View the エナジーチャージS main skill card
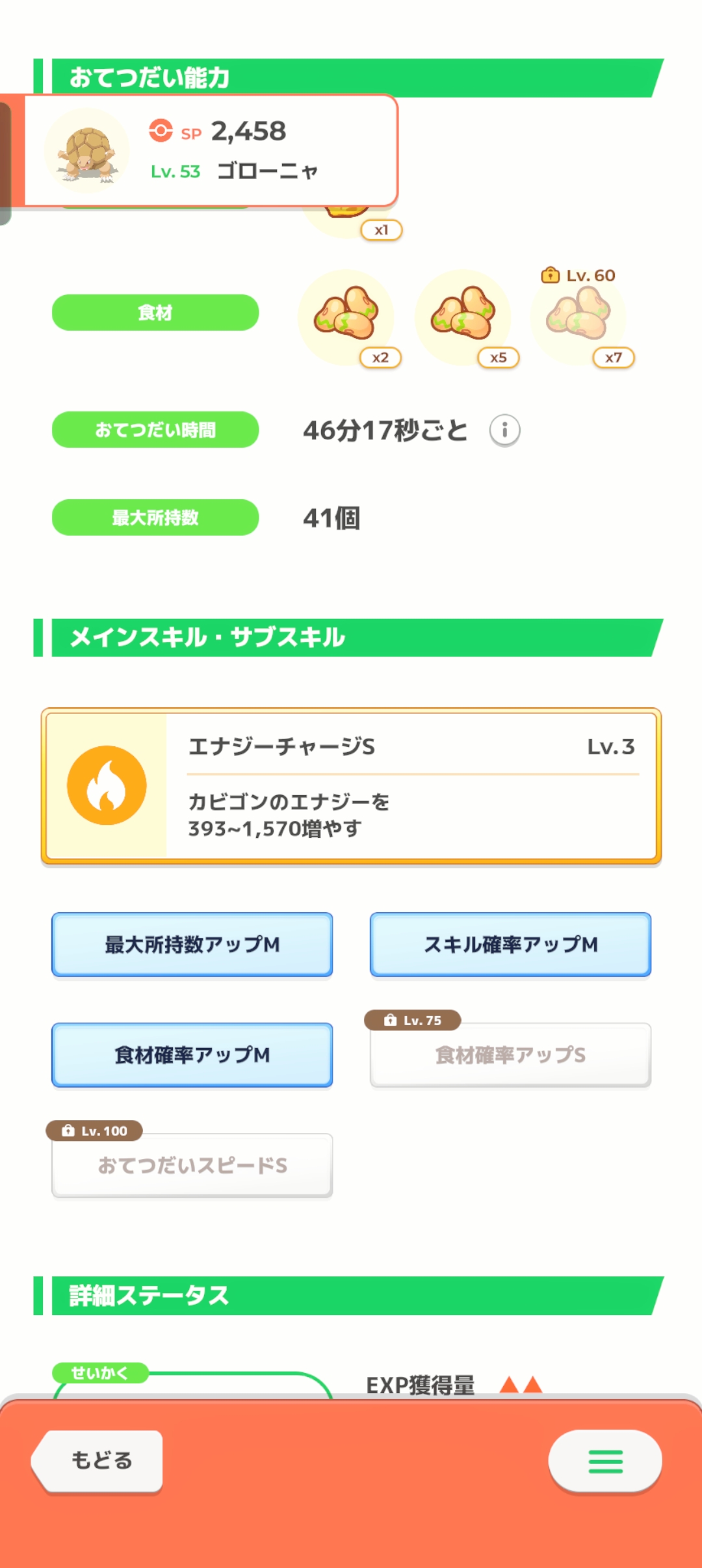The image size is (702, 1568). tap(351, 786)
